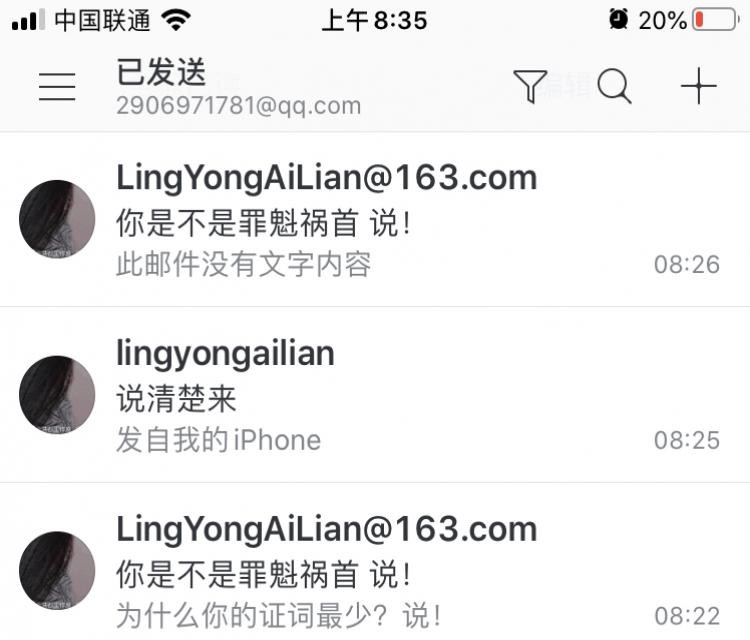This screenshot has height=640, width=750.
Task: Open the mail filter funnel icon
Action: point(528,87)
